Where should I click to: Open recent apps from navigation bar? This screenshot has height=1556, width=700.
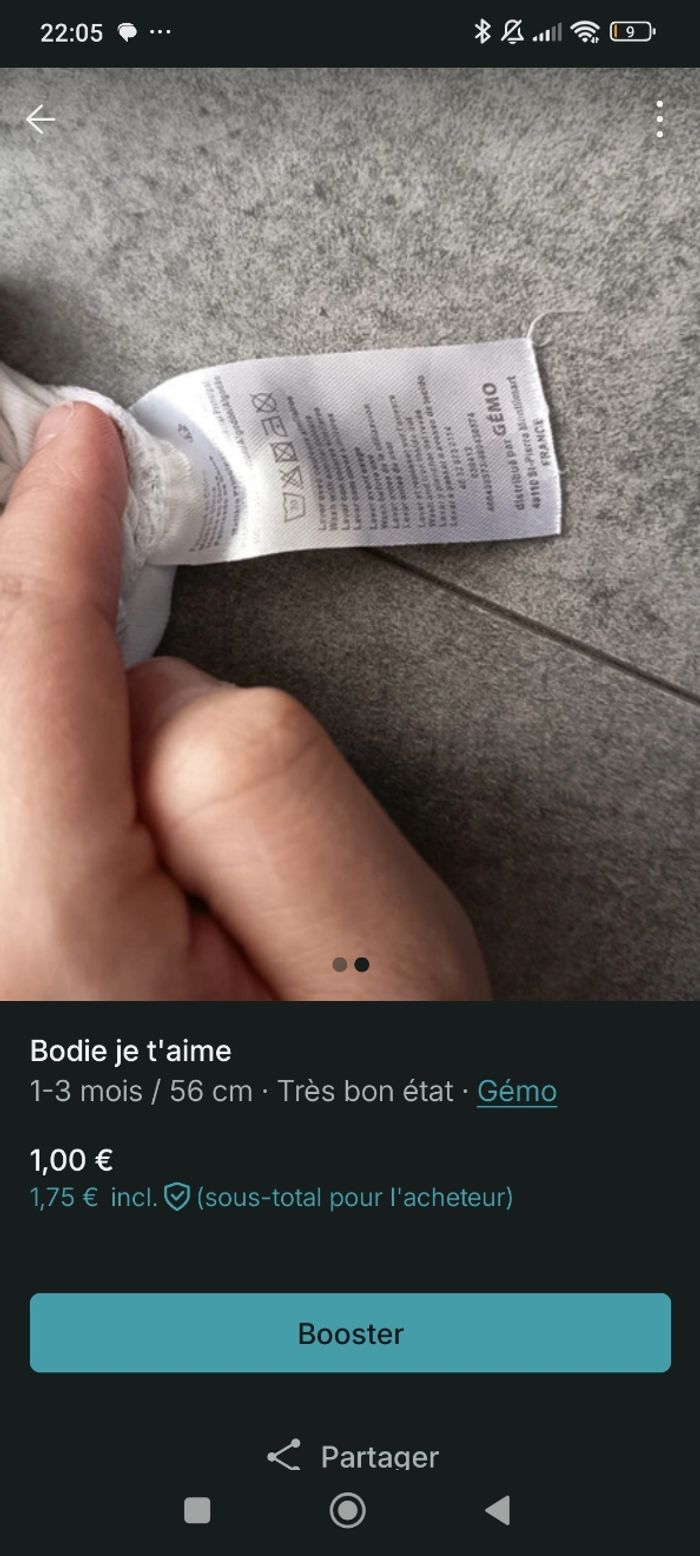(197, 1510)
